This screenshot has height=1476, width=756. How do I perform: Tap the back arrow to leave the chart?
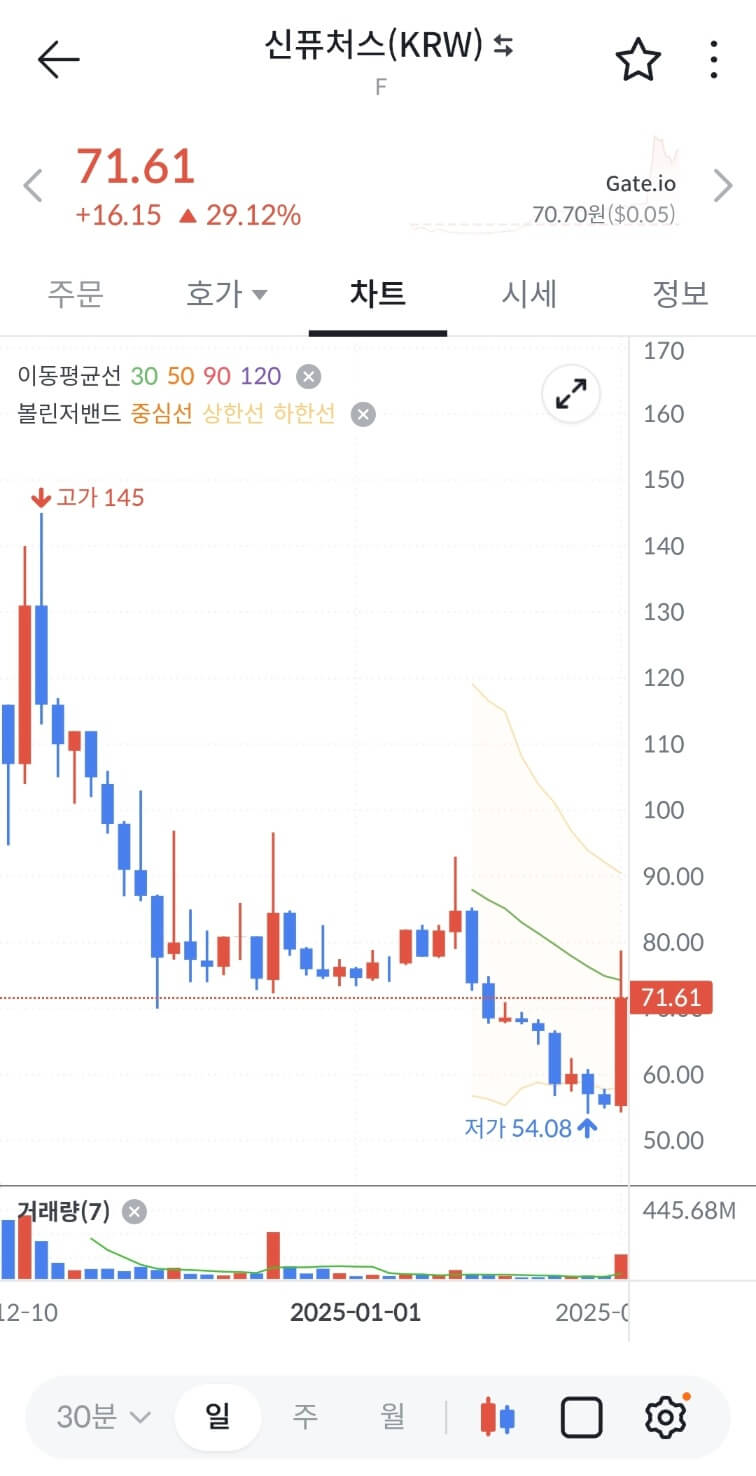pos(58,58)
